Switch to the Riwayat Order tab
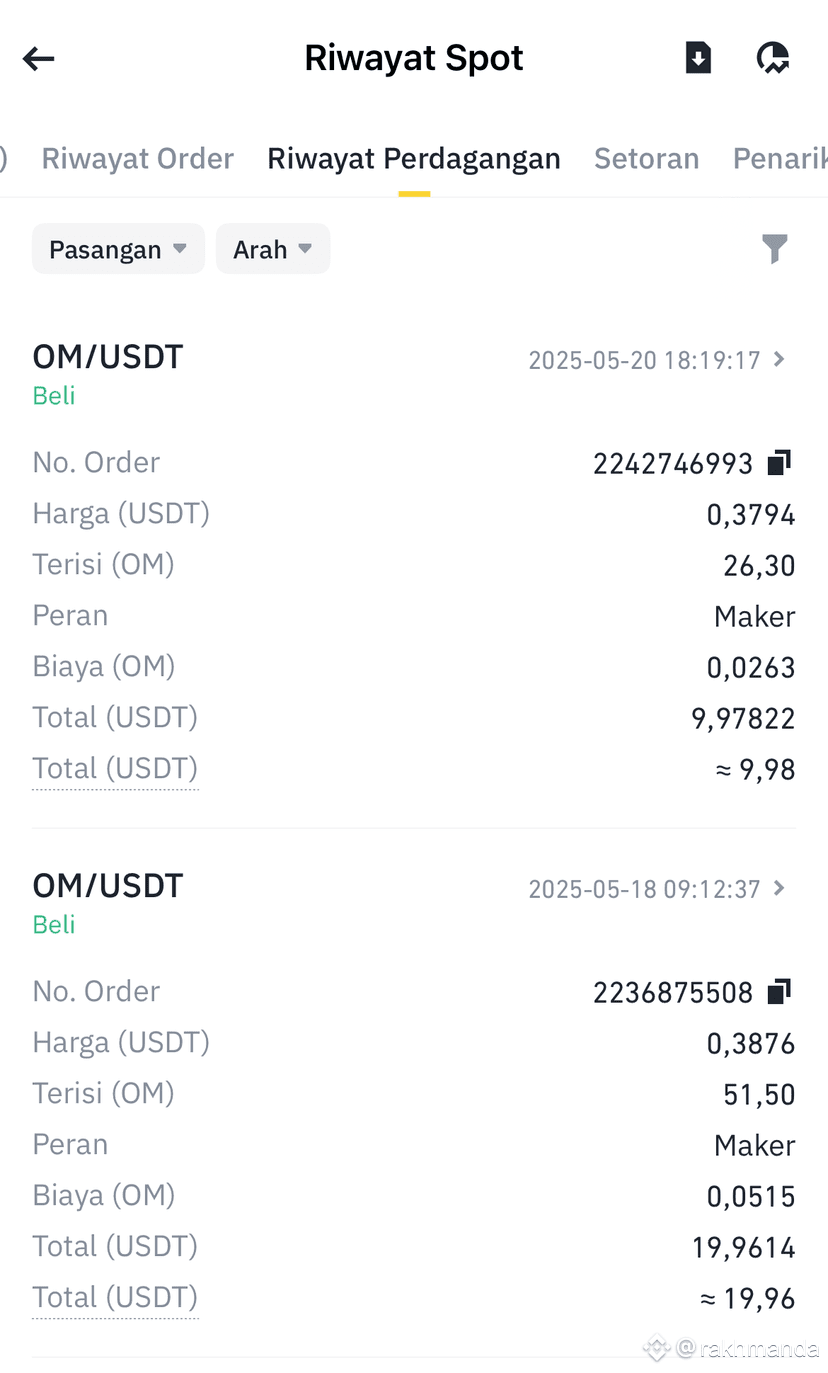Image resolution: width=828 pixels, height=1373 pixels. 138,158
